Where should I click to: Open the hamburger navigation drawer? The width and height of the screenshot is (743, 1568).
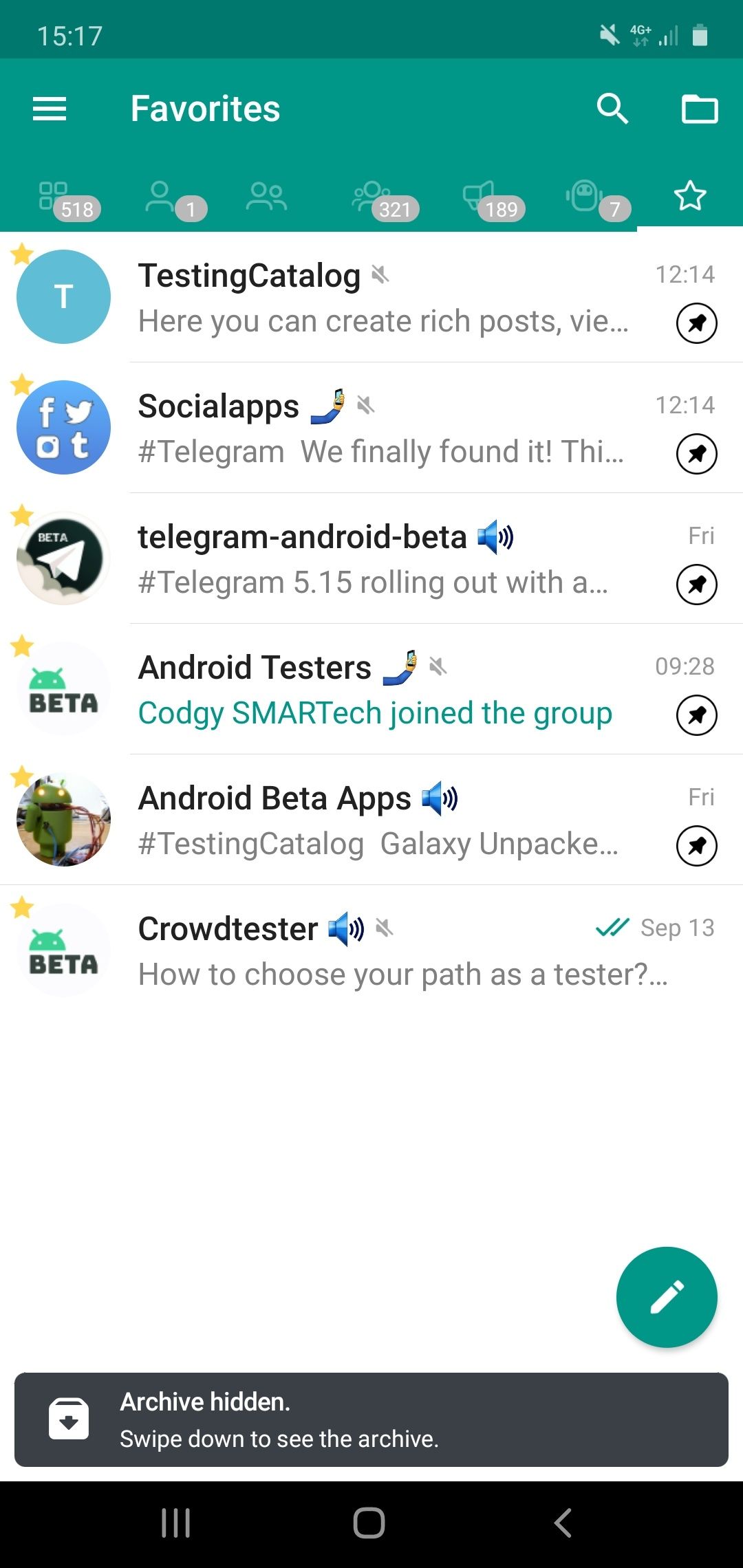[50, 109]
